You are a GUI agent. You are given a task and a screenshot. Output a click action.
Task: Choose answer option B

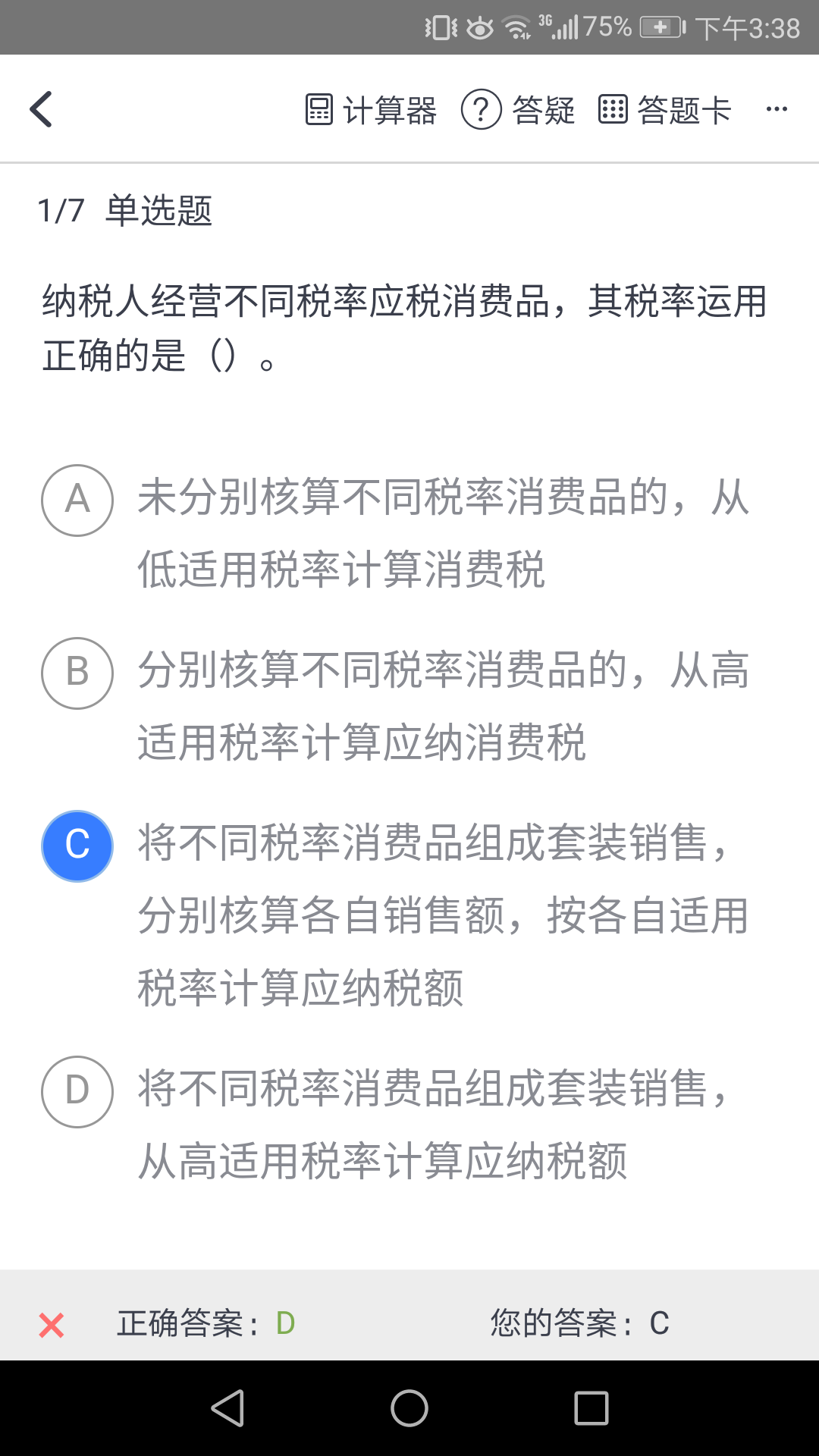(77, 673)
